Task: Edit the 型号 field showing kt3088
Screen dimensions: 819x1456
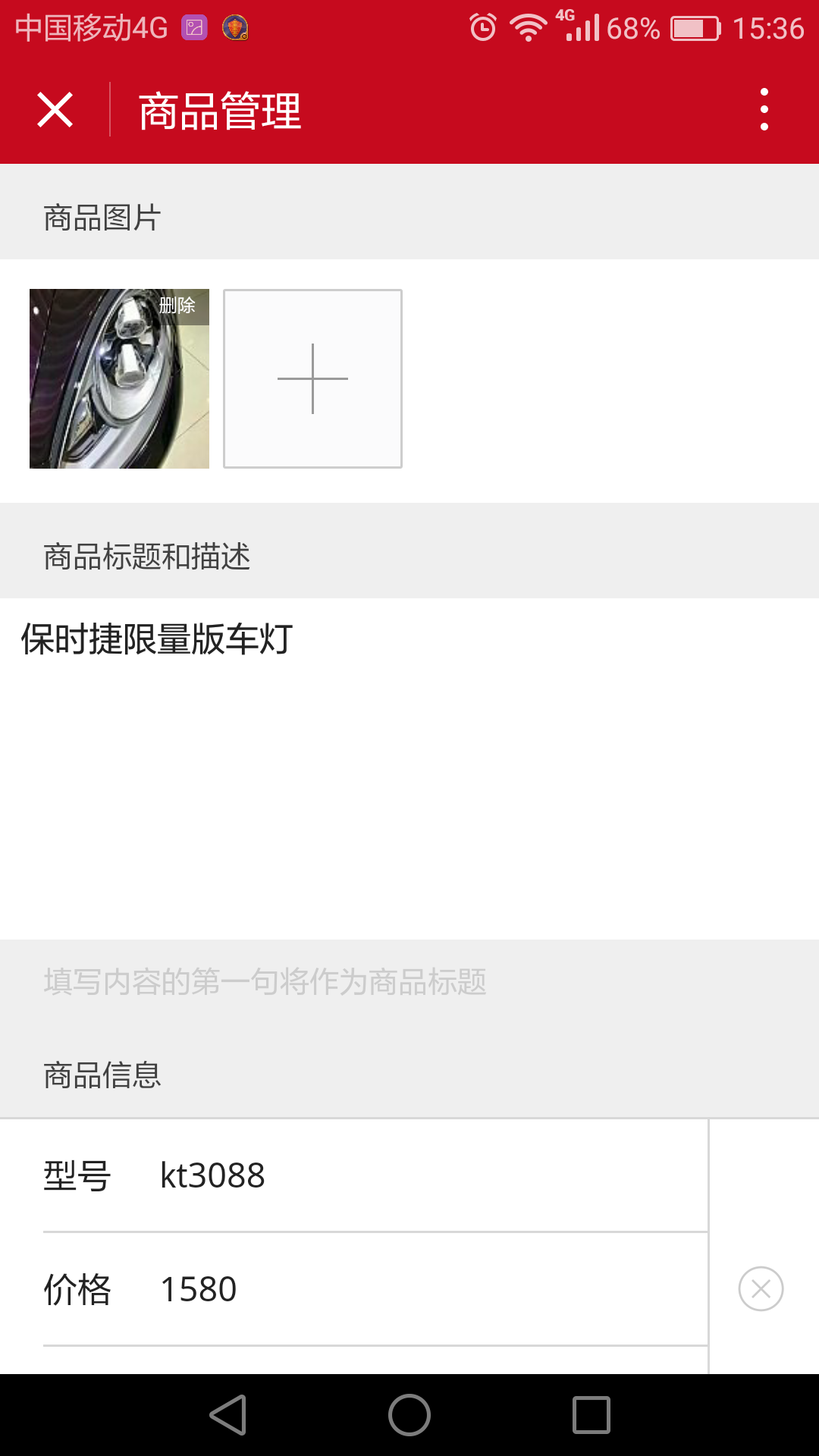Action: point(425,1175)
